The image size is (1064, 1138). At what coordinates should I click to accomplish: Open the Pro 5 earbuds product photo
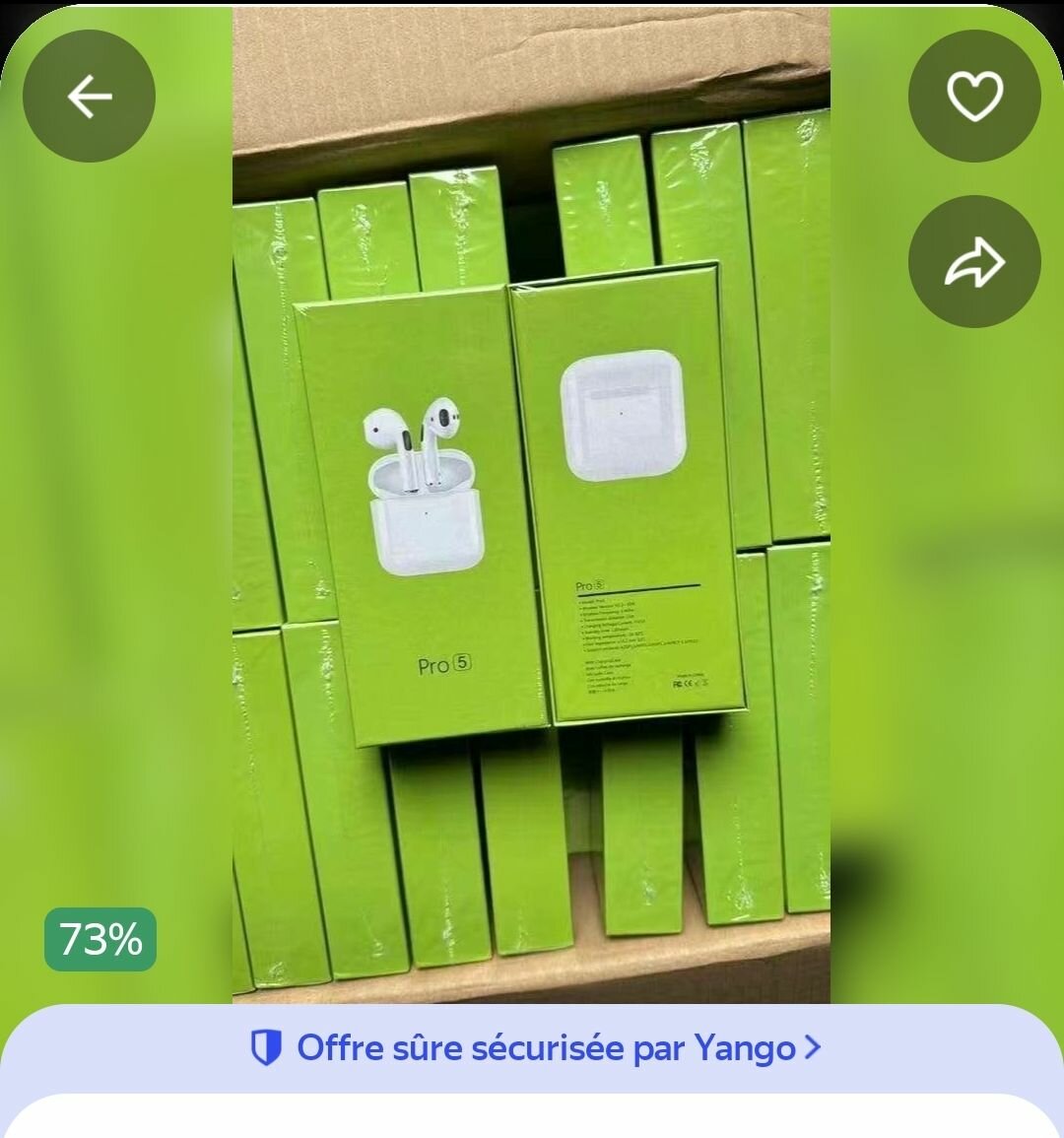(531, 504)
